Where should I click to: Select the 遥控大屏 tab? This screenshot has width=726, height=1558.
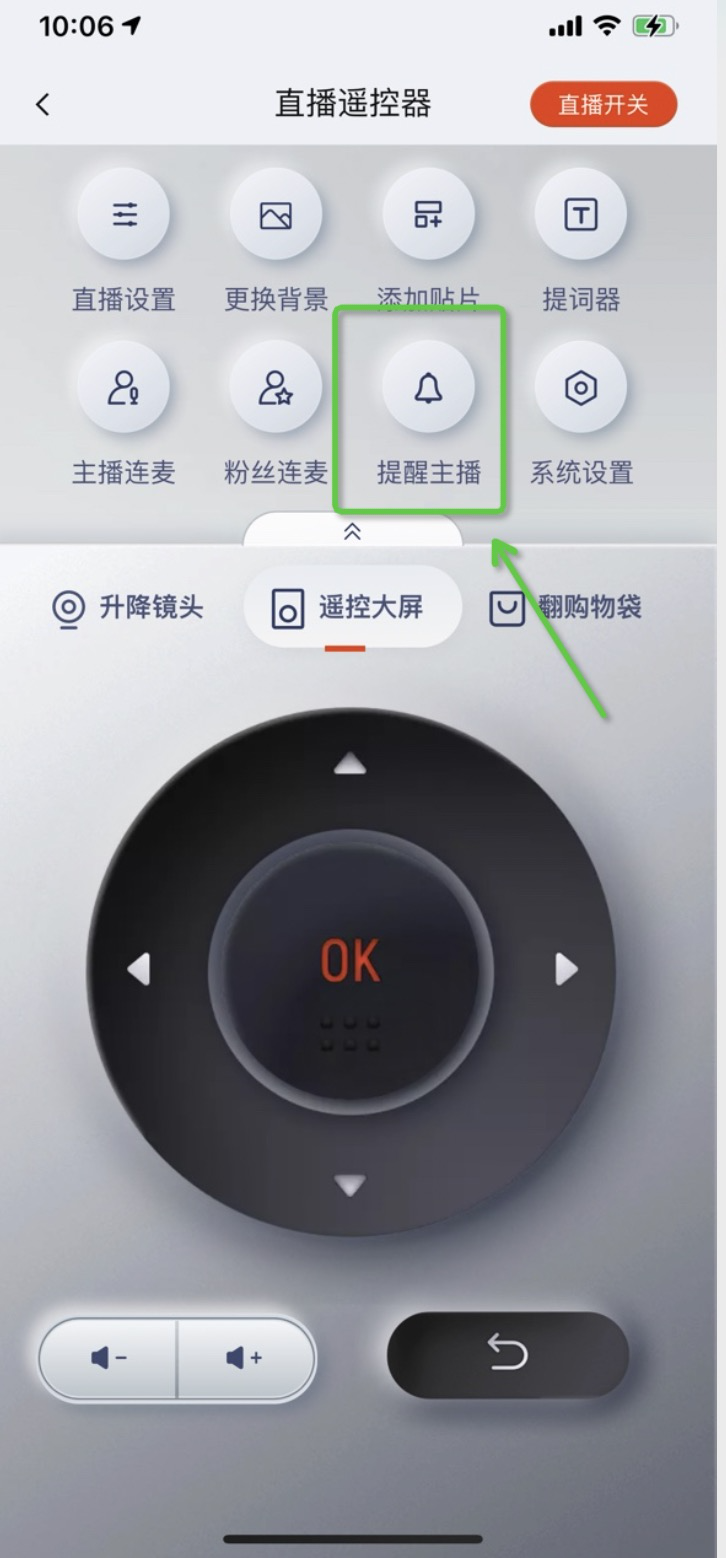point(352,607)
